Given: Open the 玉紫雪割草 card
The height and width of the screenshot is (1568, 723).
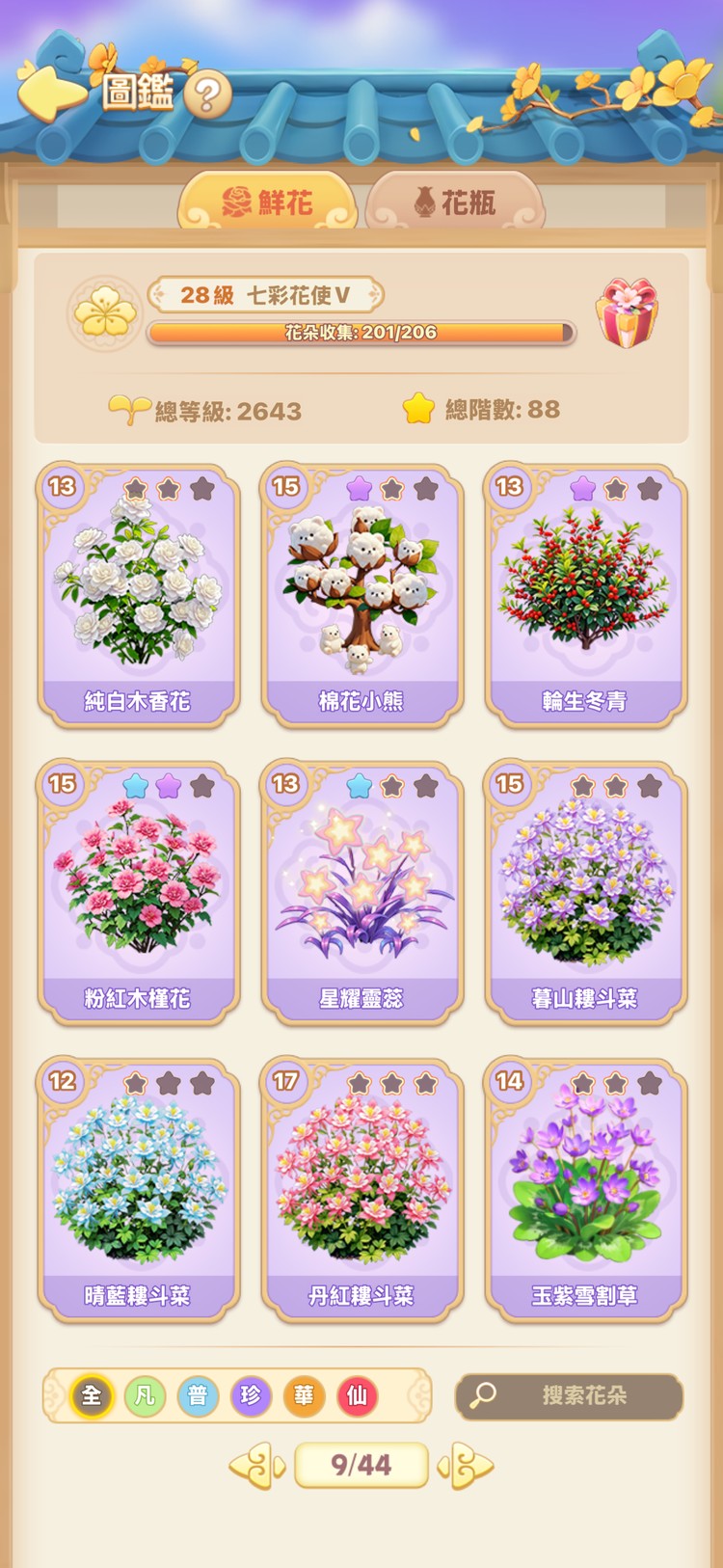Looking at the screenshot, I should [585, 1189].
